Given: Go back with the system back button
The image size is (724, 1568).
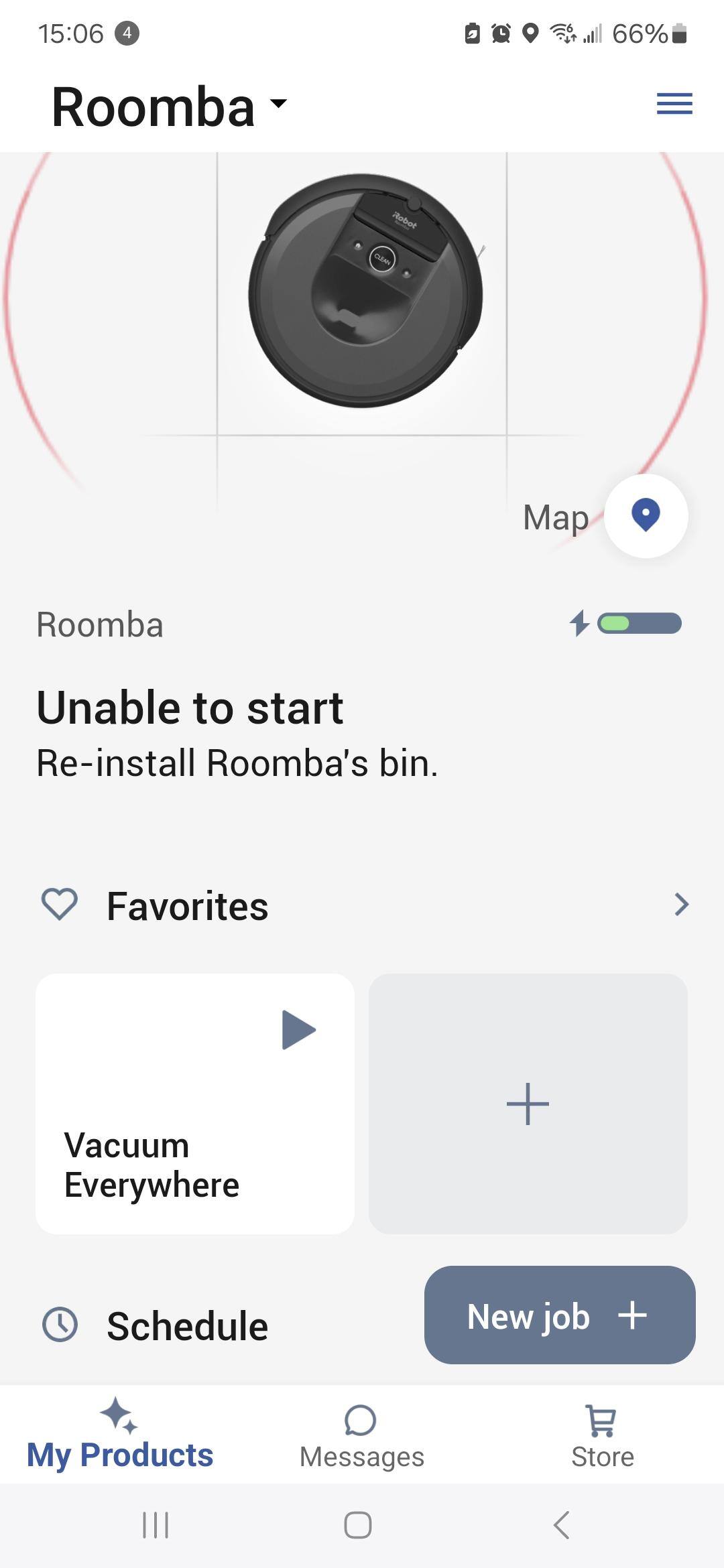Looking at the screenshot, I should [562, 1526].
